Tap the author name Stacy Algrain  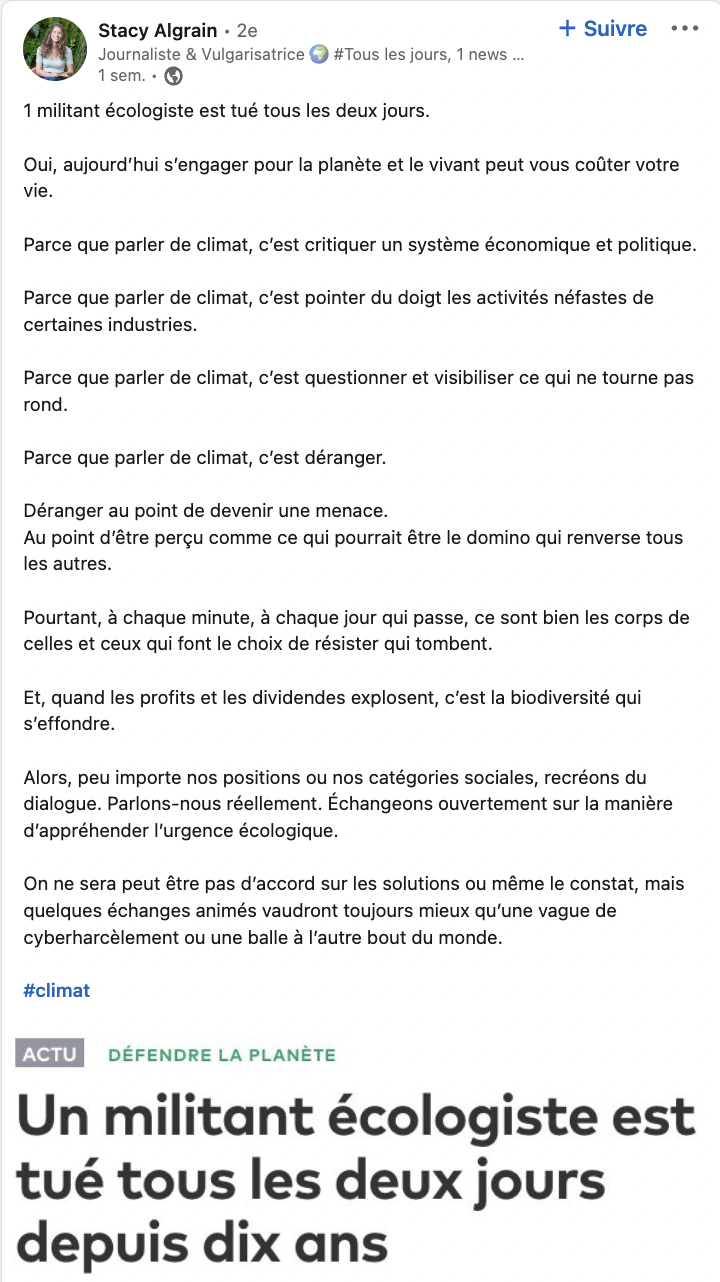[157, 31]
